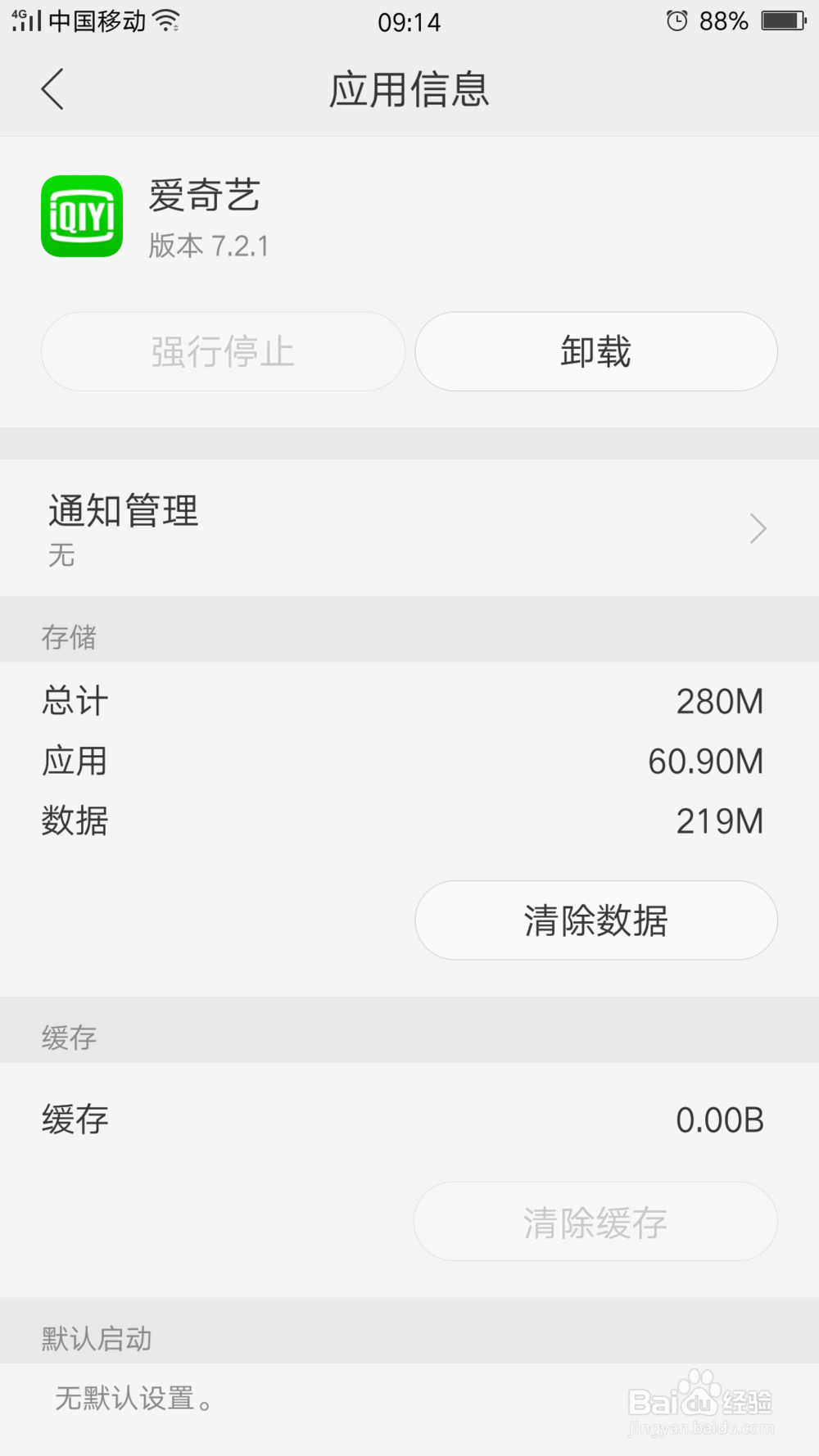Image resolution: width=819 pixels, height=1456 pixels.
Task: Expand 通知管理 via its chevron arrow
Action: point(758,528)
